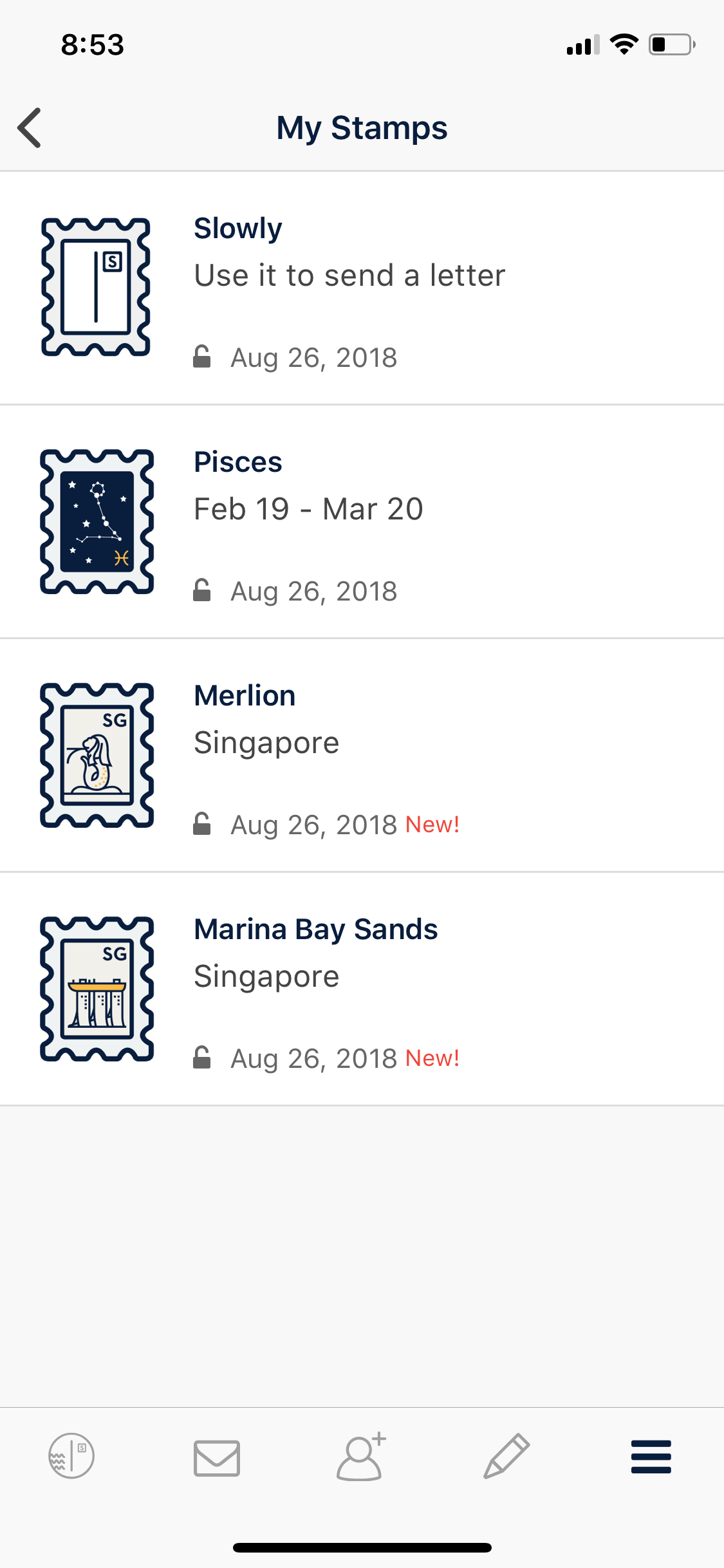Open the hamburger menu tab
The height and width of the screenshot is (1568, 724).
(x=651, y=1457)
